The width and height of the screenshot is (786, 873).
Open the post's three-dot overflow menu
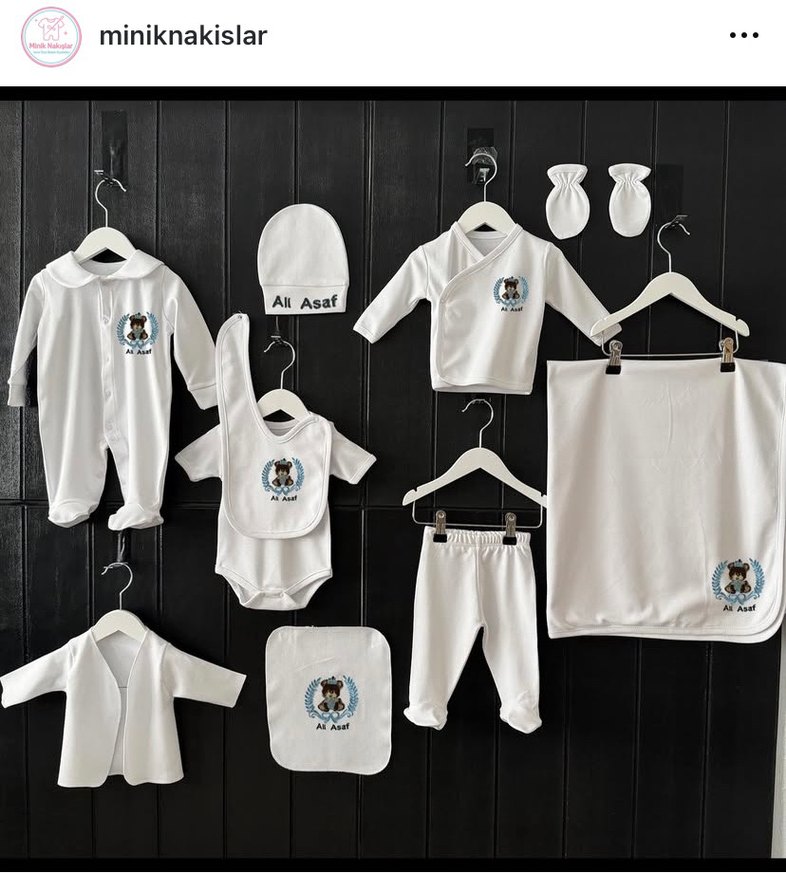(743, 36)
